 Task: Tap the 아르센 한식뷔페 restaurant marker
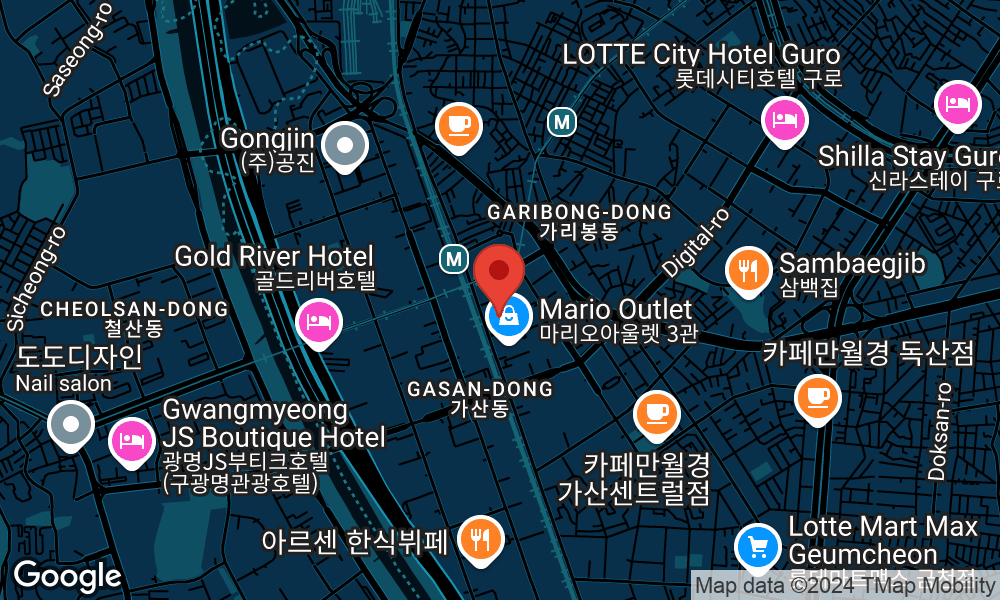coord(481,539)
